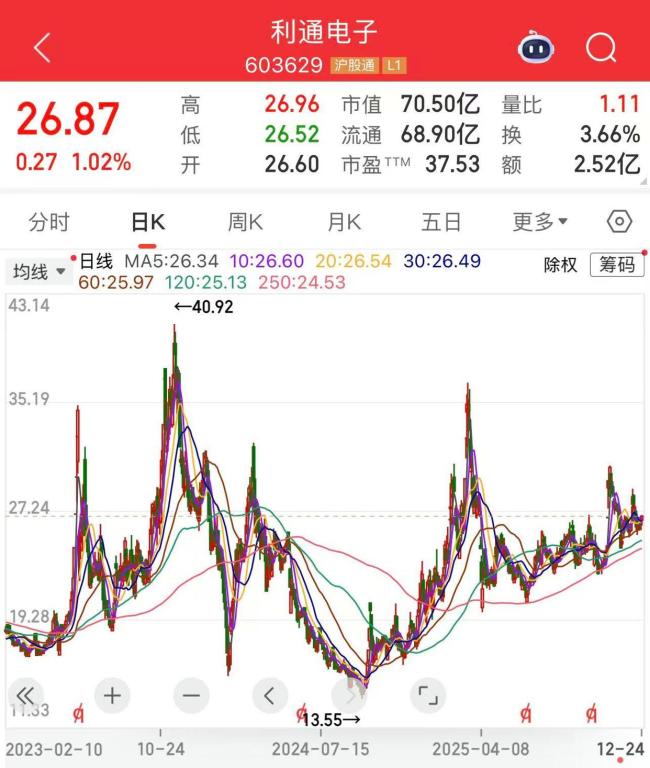Expand the 更多 chart period dropdown
The height and width of the screenshot is (768, 650).
click(540, 222)
